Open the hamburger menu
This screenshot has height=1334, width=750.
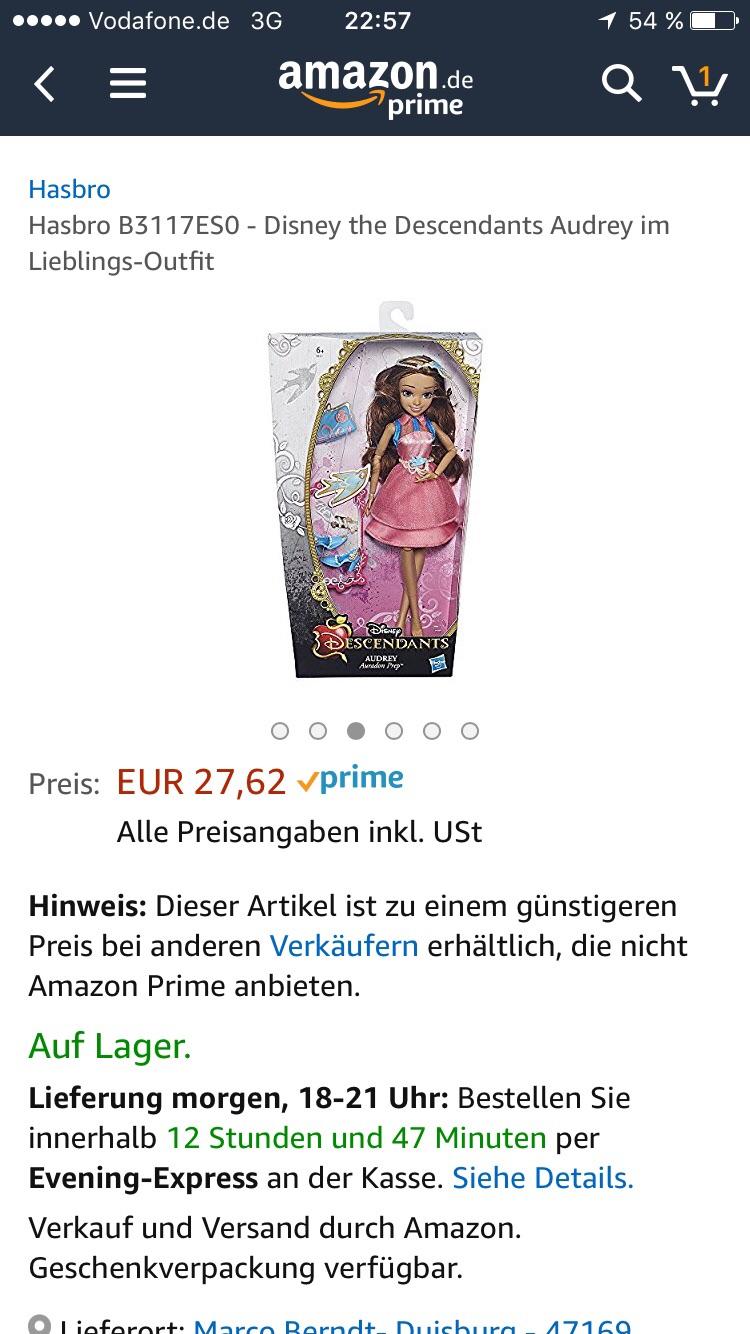coord(127,84)
